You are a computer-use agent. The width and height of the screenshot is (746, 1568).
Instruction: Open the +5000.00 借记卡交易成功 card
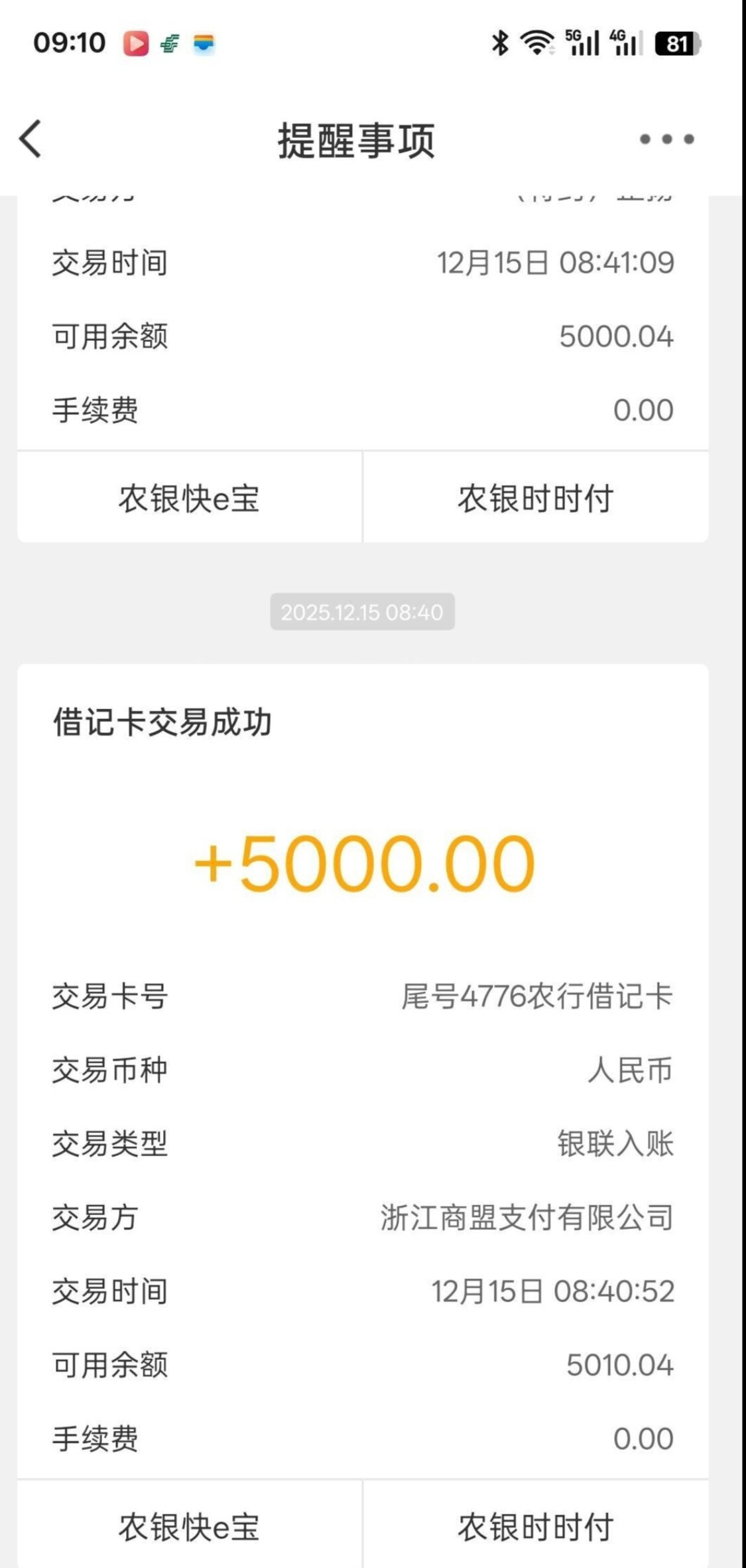[x=363, y=862]
